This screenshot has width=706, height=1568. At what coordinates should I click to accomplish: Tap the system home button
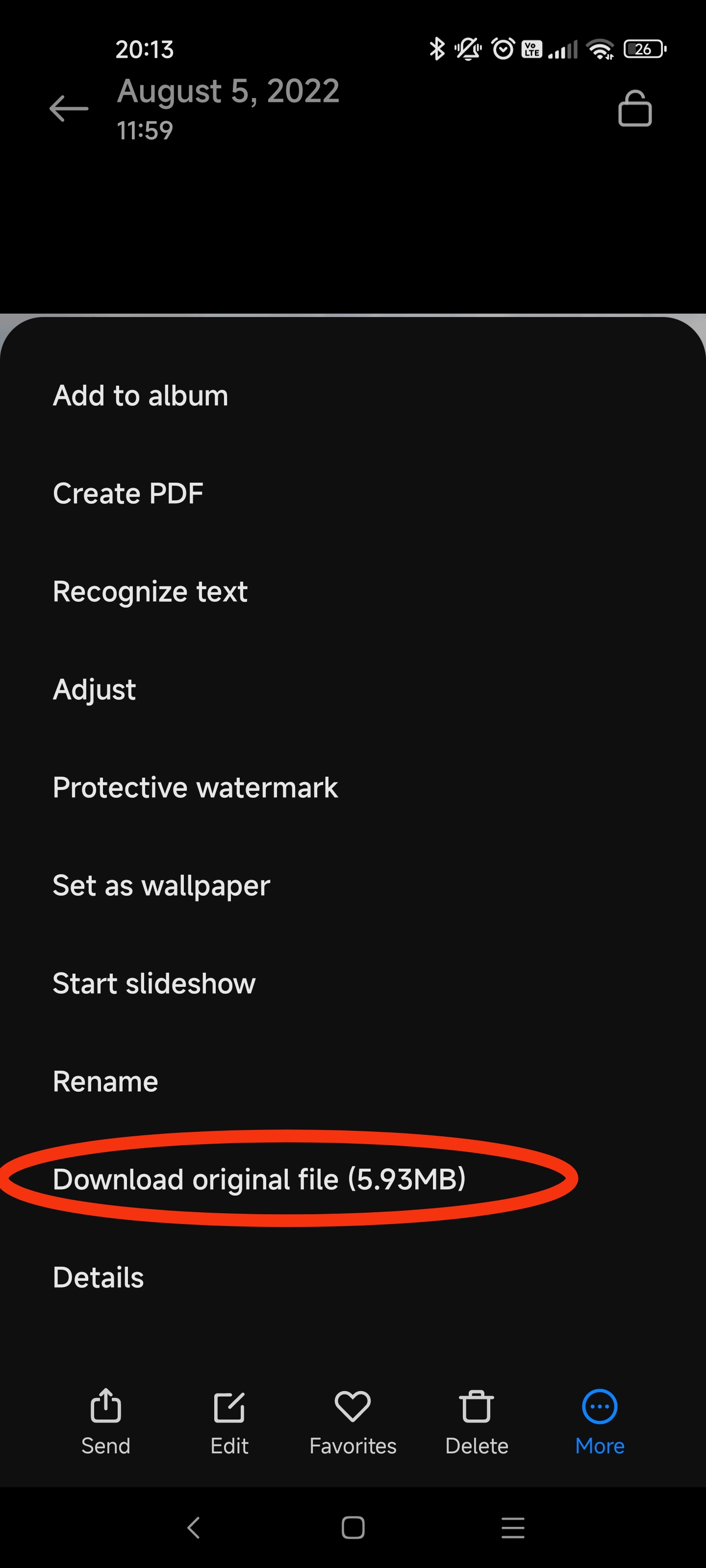pyautogui.click(x=353, y=1527)
